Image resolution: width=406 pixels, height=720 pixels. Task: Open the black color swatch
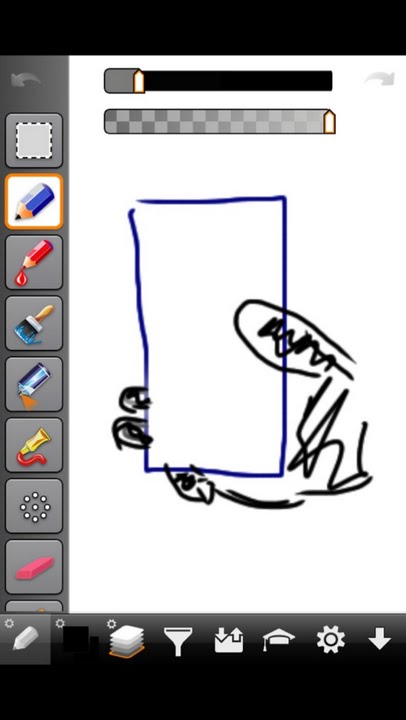pyautogui.click(x=78, y=639)
